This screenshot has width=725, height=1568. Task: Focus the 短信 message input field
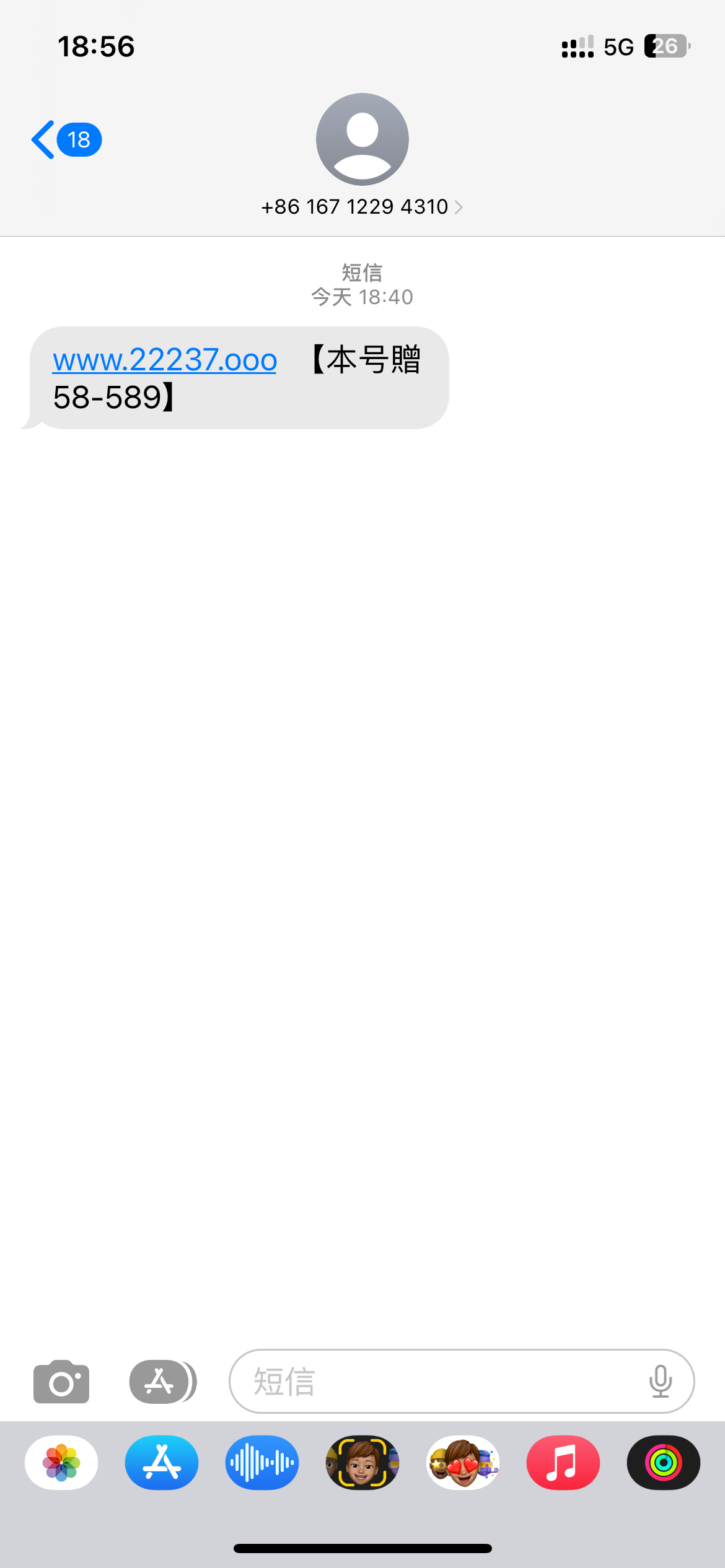pyautogui.click(x=434, y=1382)
